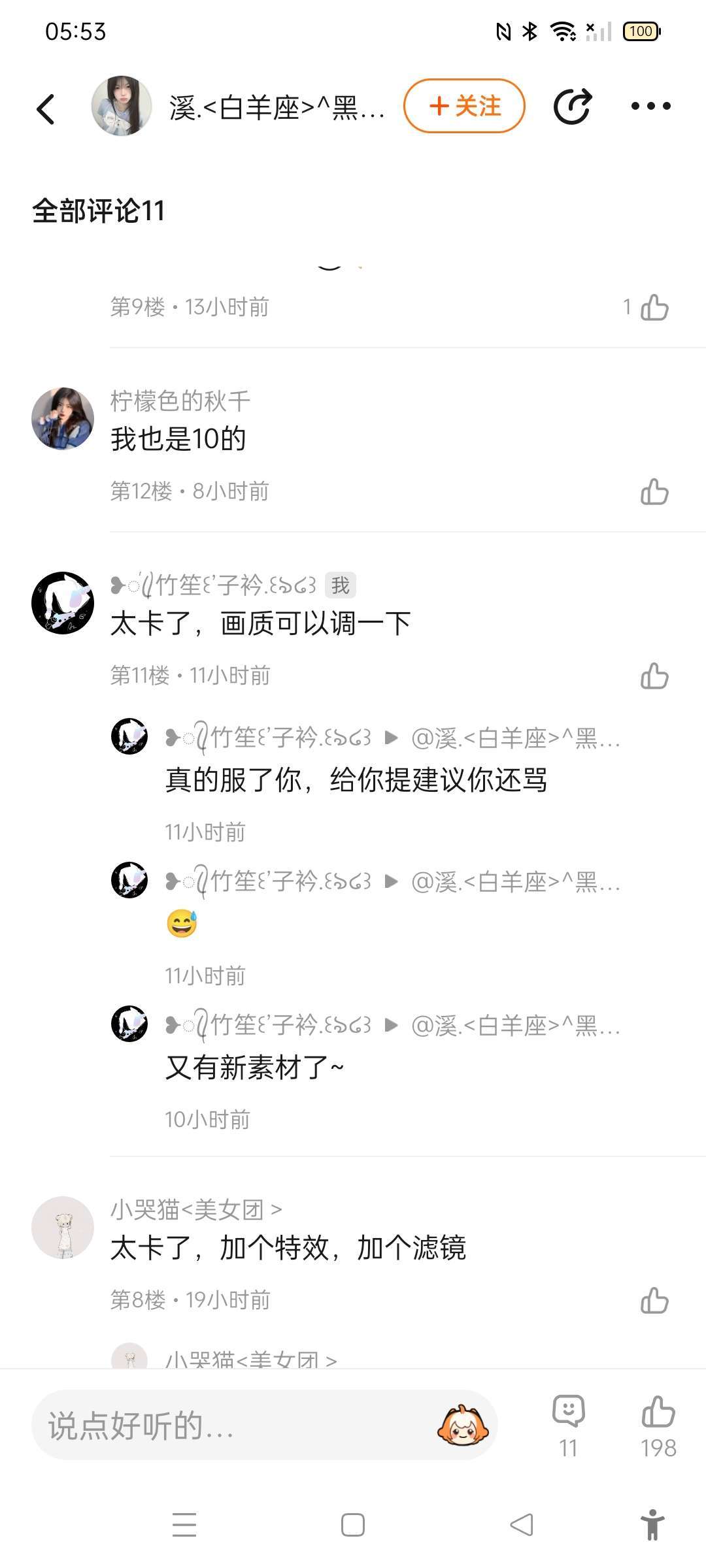Screen dimensions: 706x1568
Task: Open the reply 又有新素材了~
Action: pyautogui.click(x=255, y=1068)
